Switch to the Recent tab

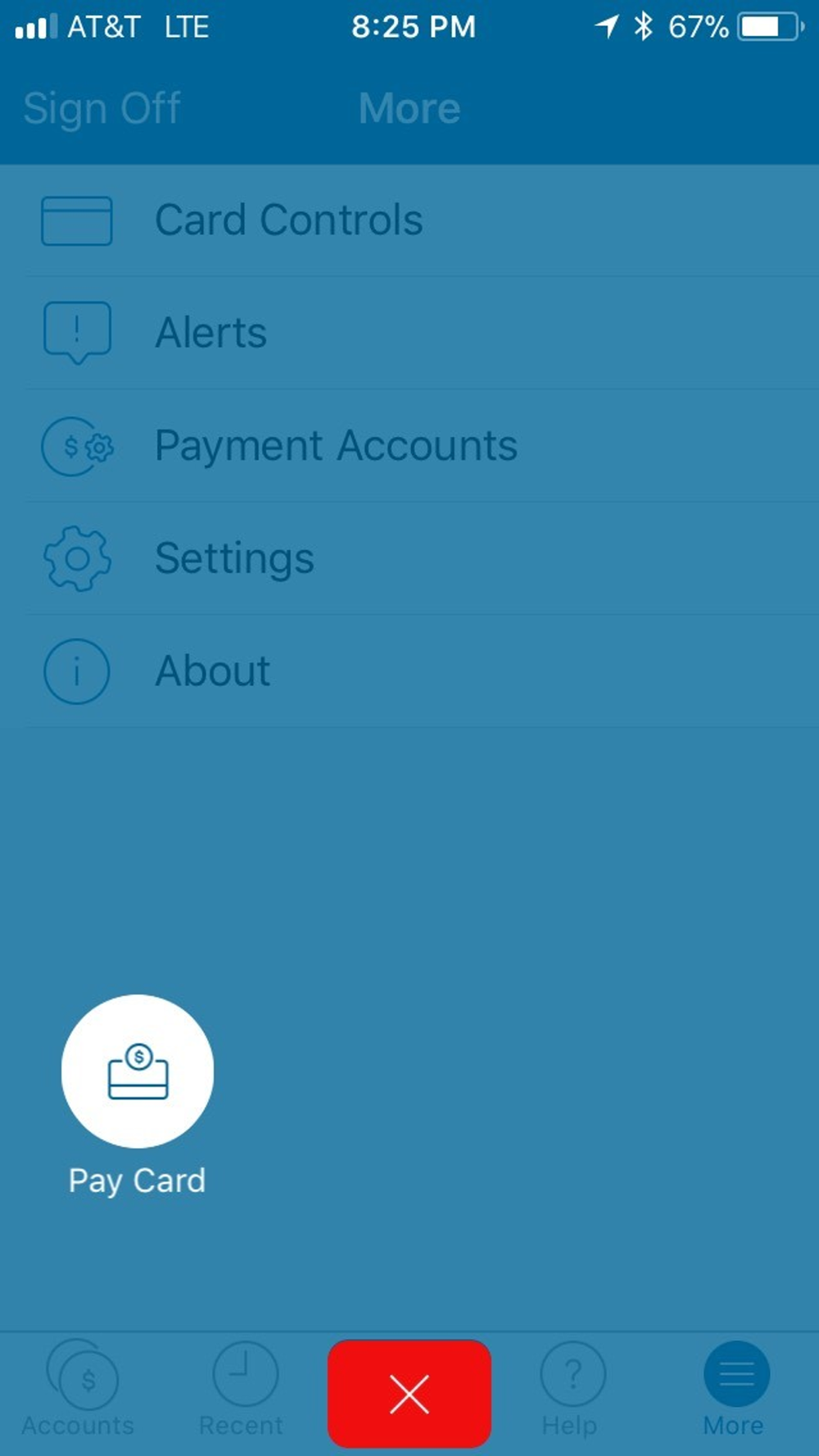point(242,1390)
